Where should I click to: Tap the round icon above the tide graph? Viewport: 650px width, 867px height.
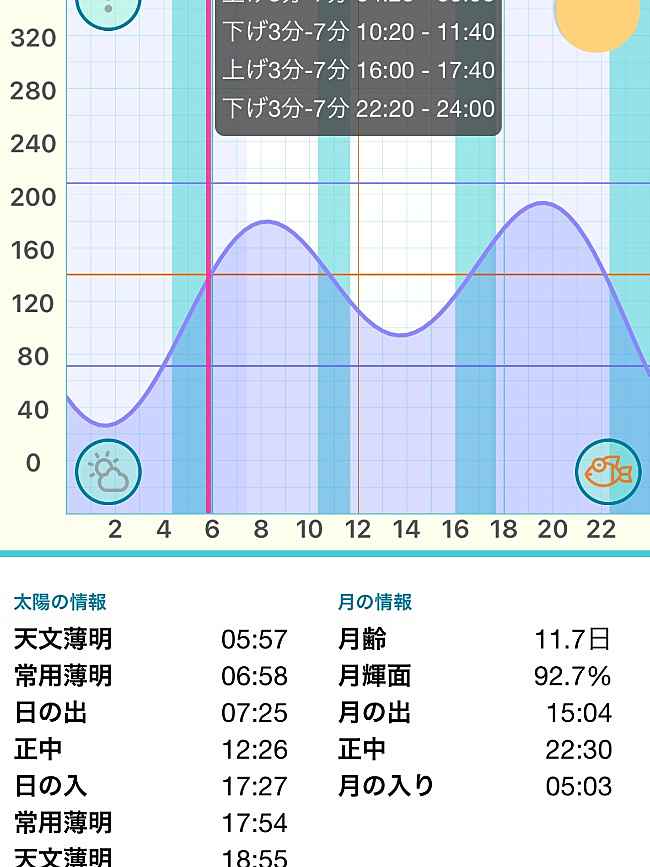(x=108, y=8)
